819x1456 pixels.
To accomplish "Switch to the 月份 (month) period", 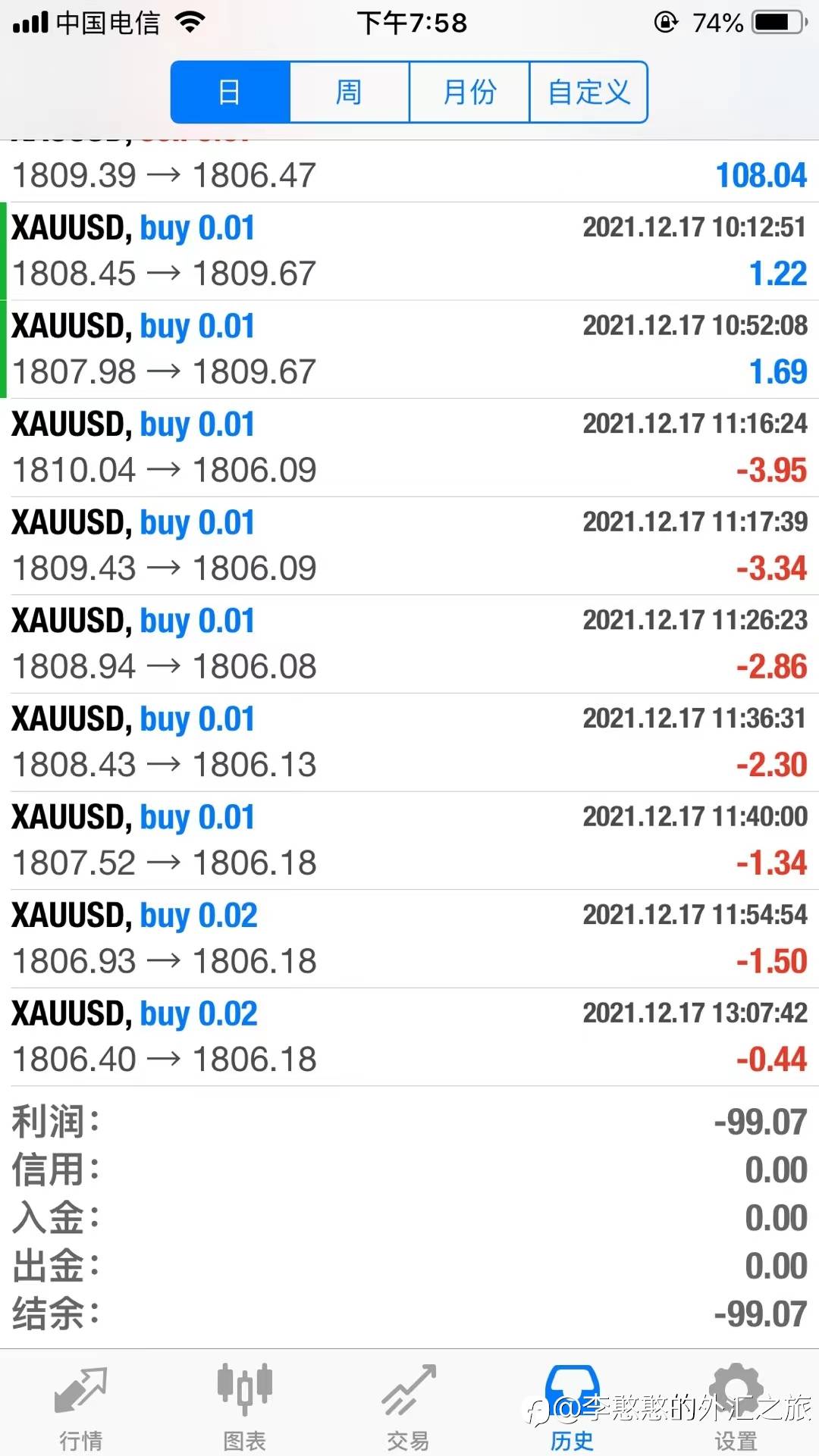I will (x=469, y=92).
